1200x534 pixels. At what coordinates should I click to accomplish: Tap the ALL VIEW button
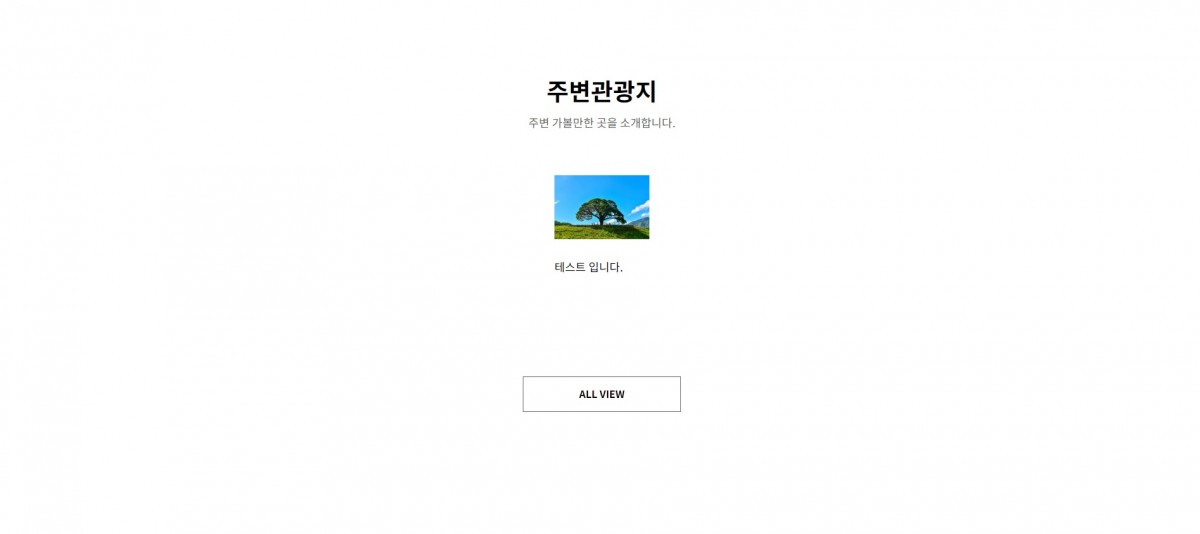point(601,394)
